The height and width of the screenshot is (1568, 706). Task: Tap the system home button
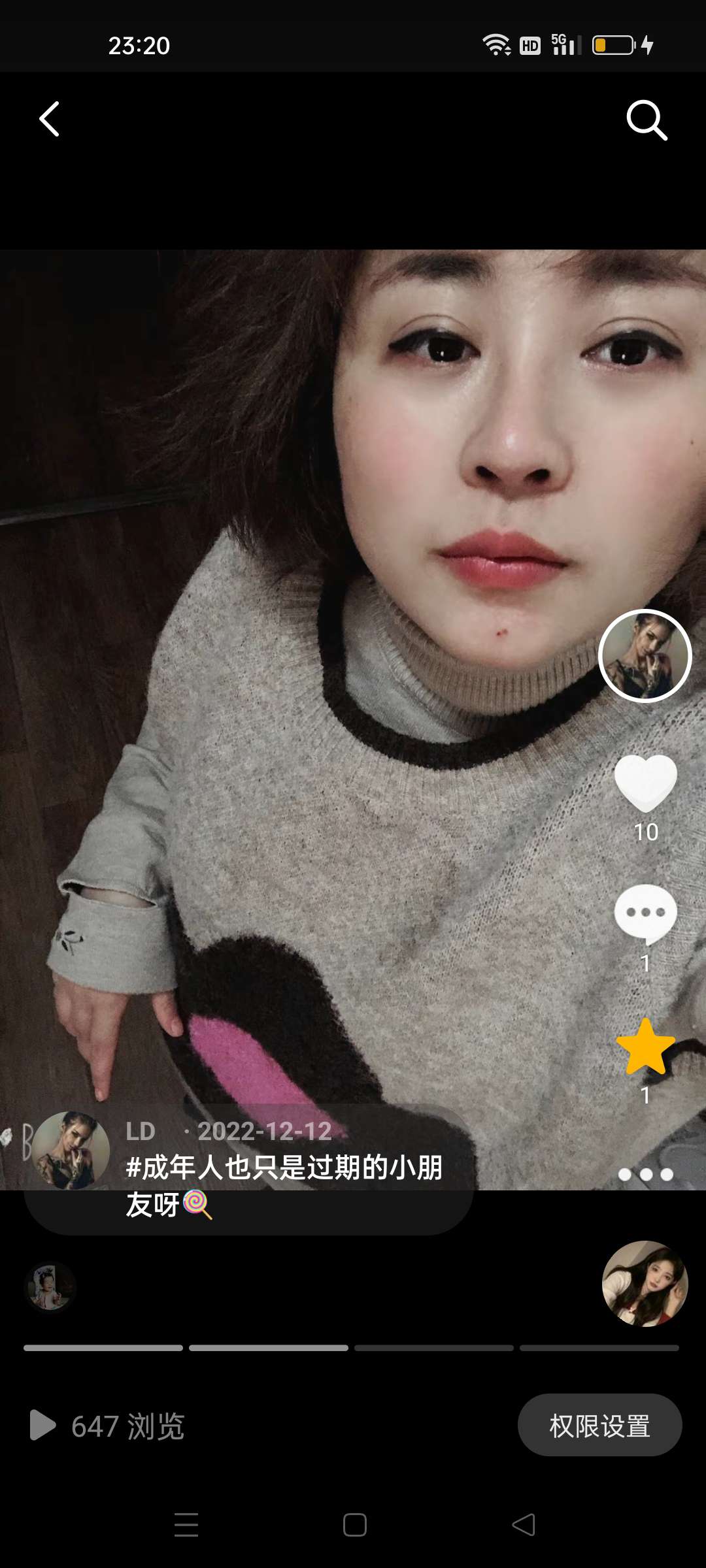[354, 1525]
